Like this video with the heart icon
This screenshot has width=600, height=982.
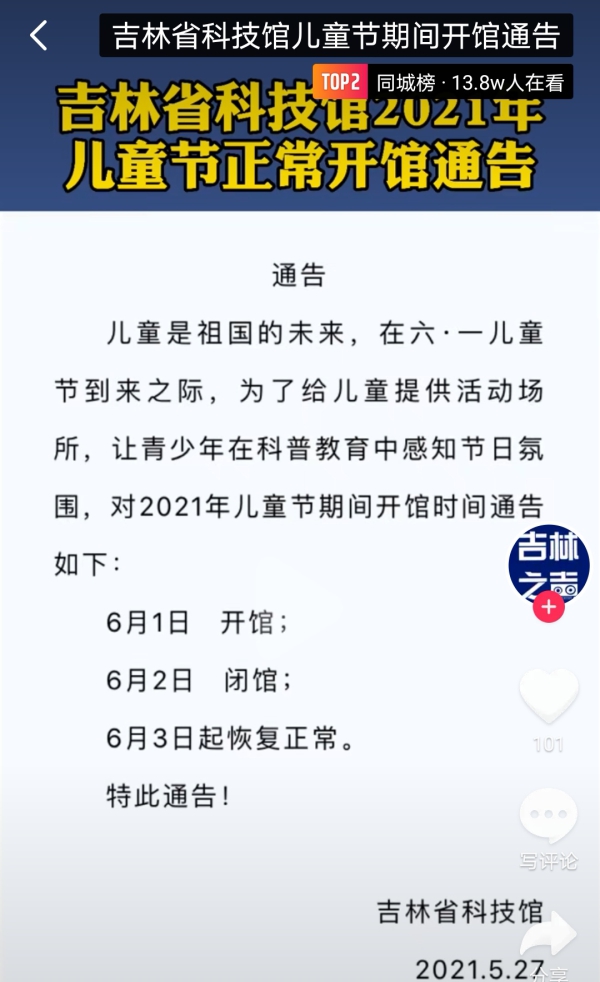click(x=549, y=697)
